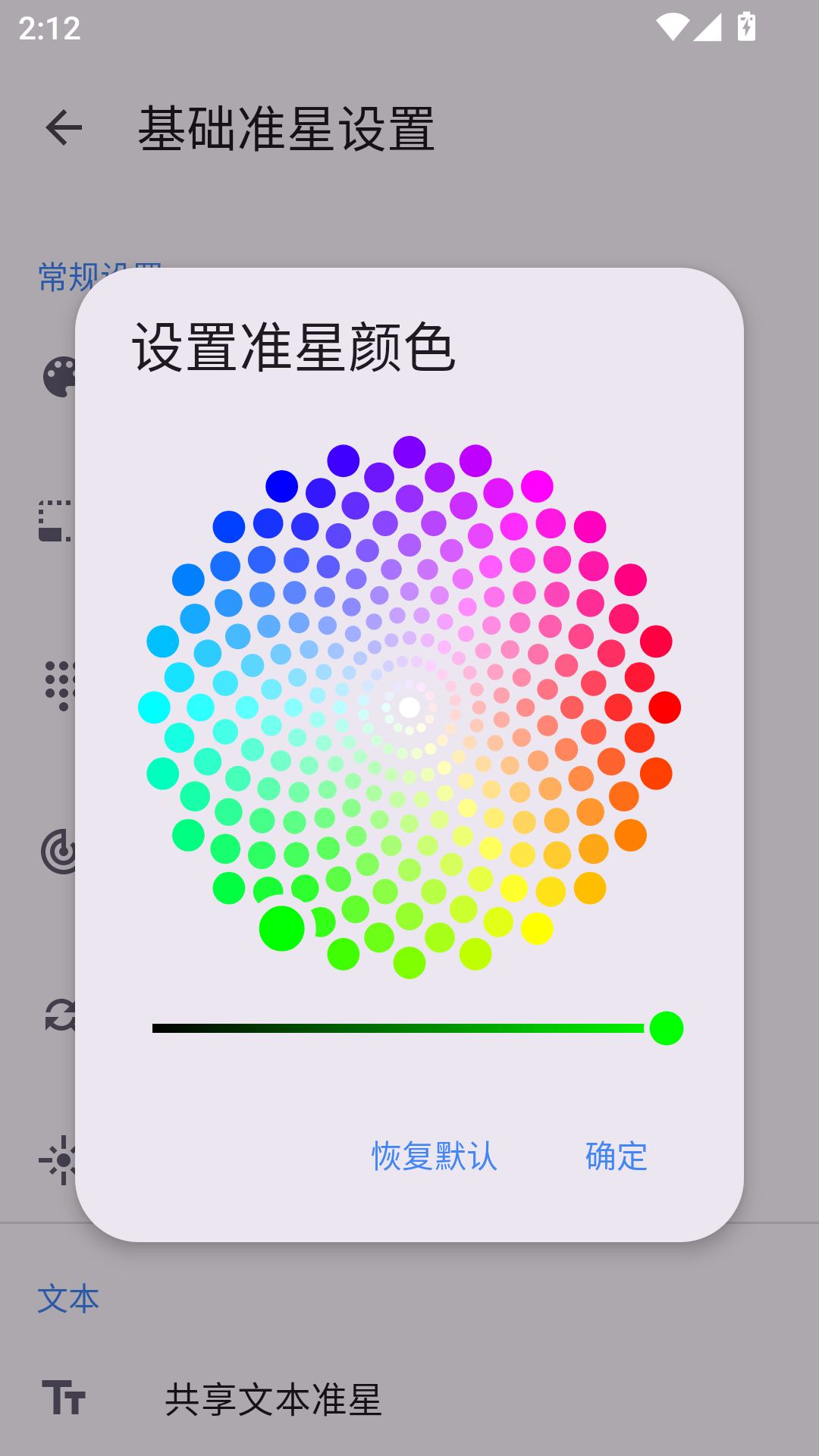This screenshot has width=819, height=1456.
Task: Click the 文本 section header
Action: [68, 1298]
